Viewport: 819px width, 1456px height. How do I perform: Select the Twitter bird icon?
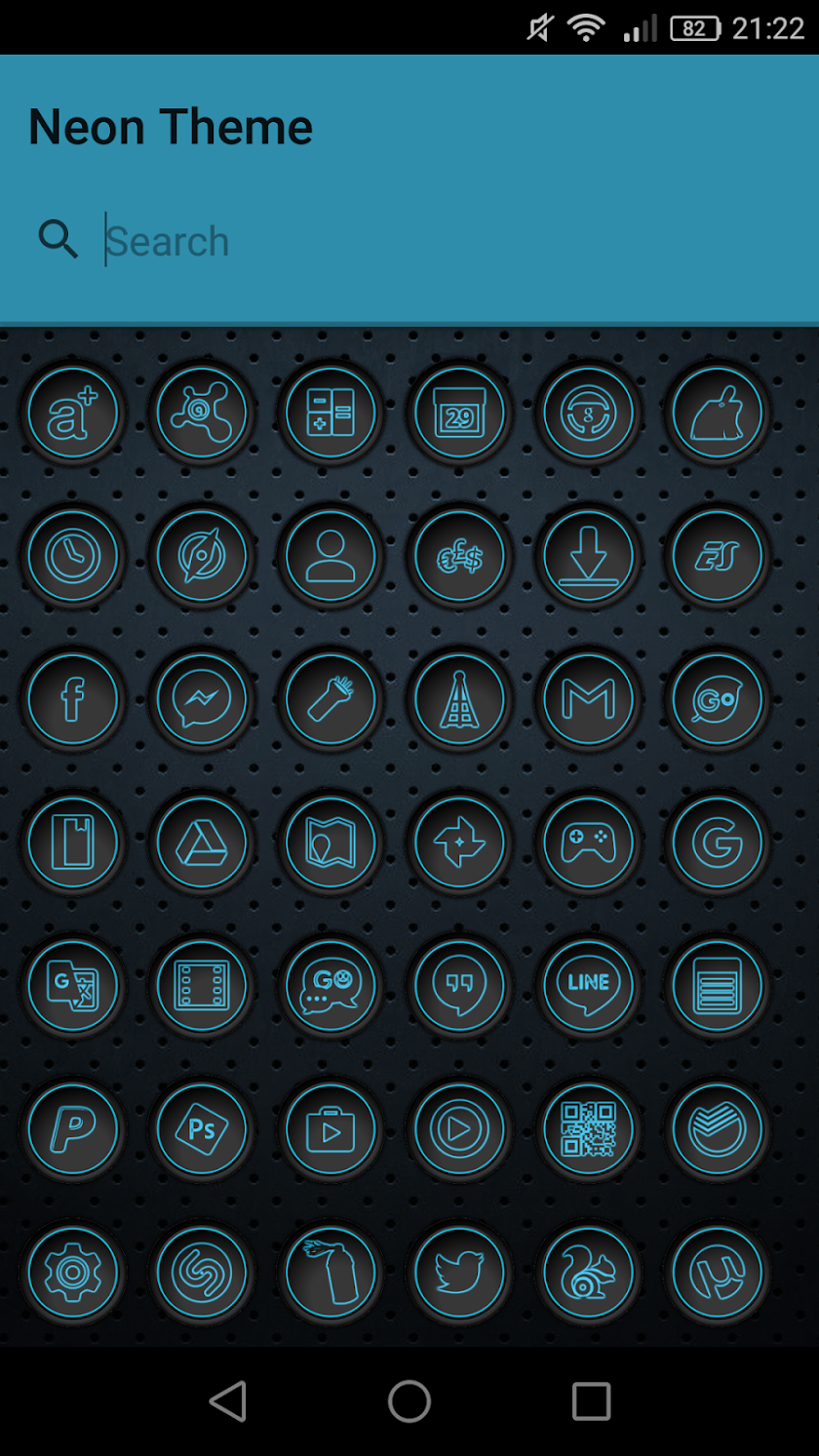[459, 1273]
